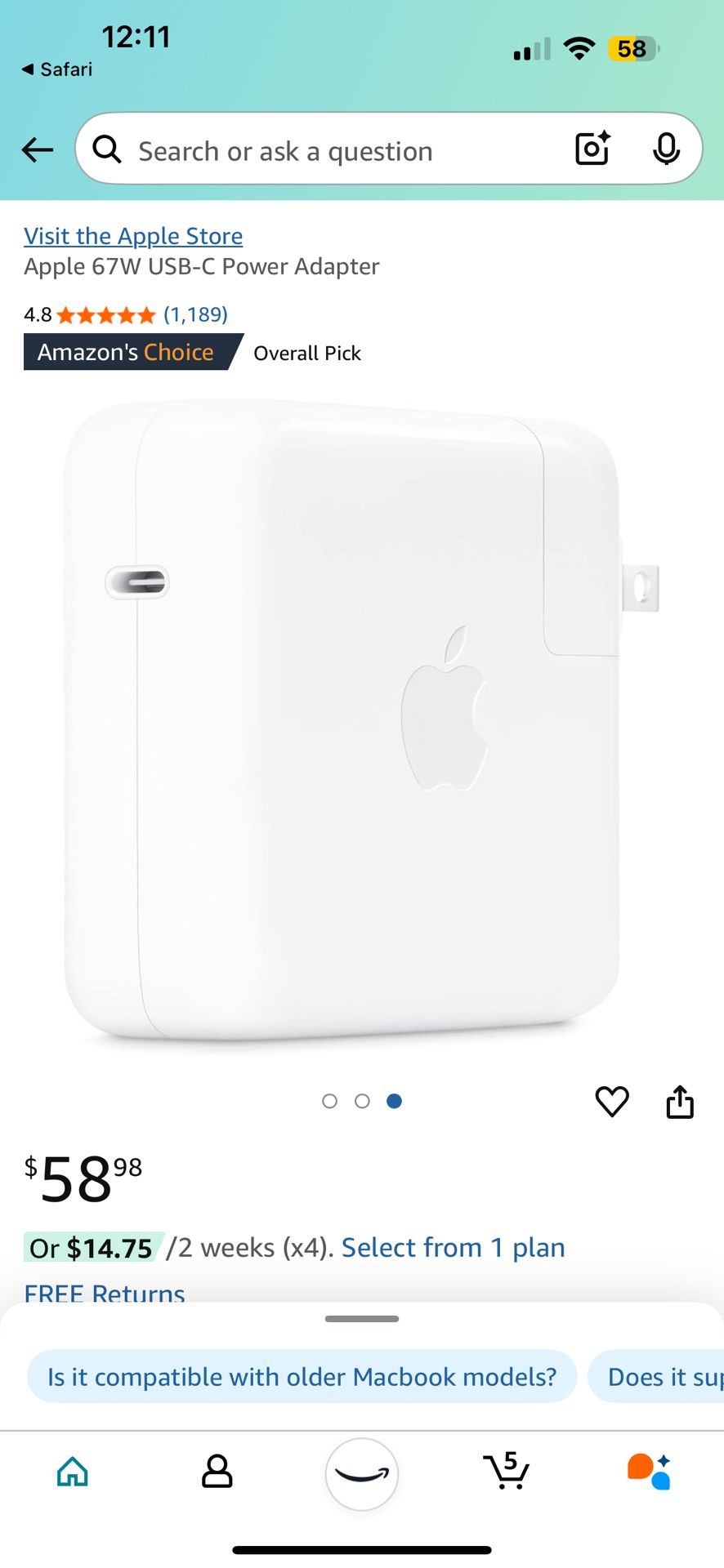The width and height of the screenshot is (724, 1568).
Task: Share this product listing
Action: coord(679,1102)
